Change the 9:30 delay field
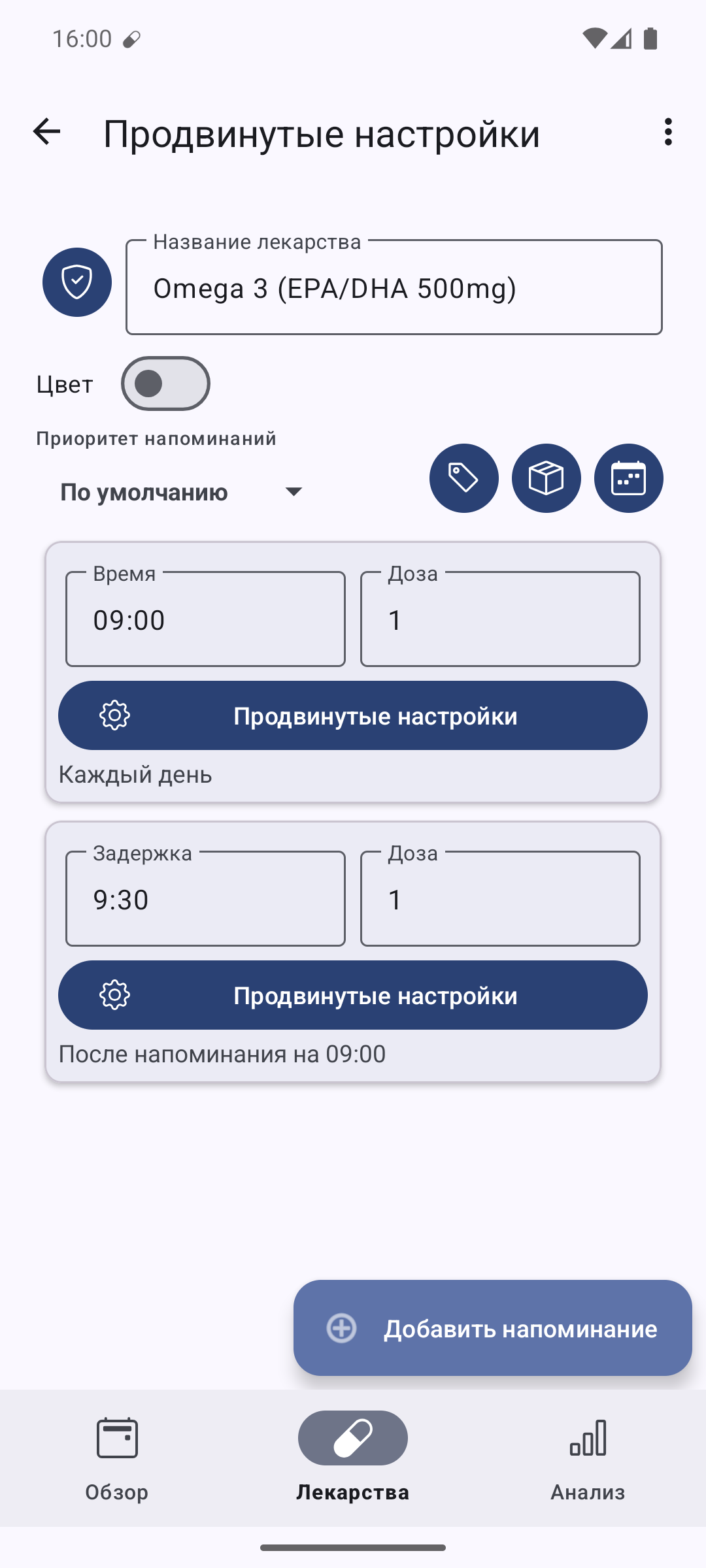The image size is (706, 1568). coord(205,899)
